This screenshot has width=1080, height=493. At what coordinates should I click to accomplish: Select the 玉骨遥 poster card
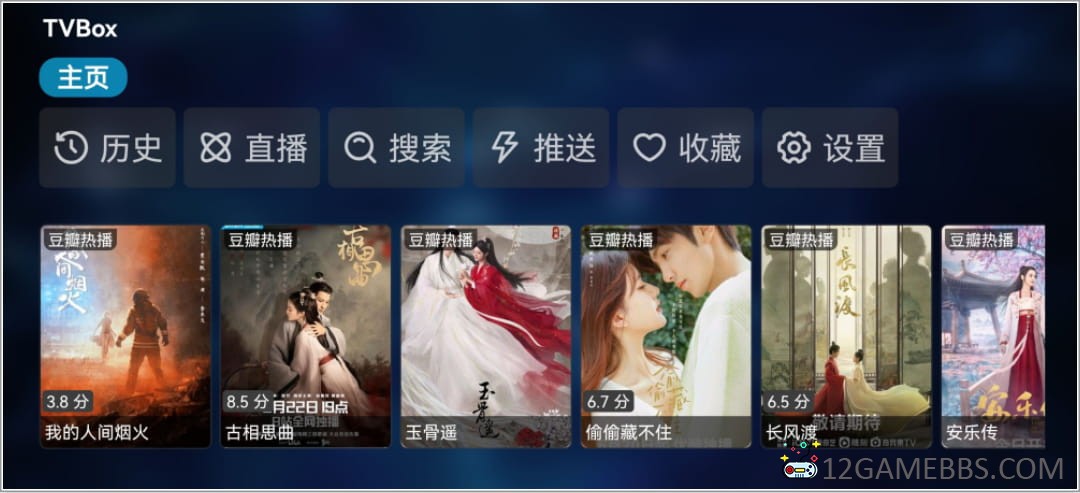[x=486, y=336]
